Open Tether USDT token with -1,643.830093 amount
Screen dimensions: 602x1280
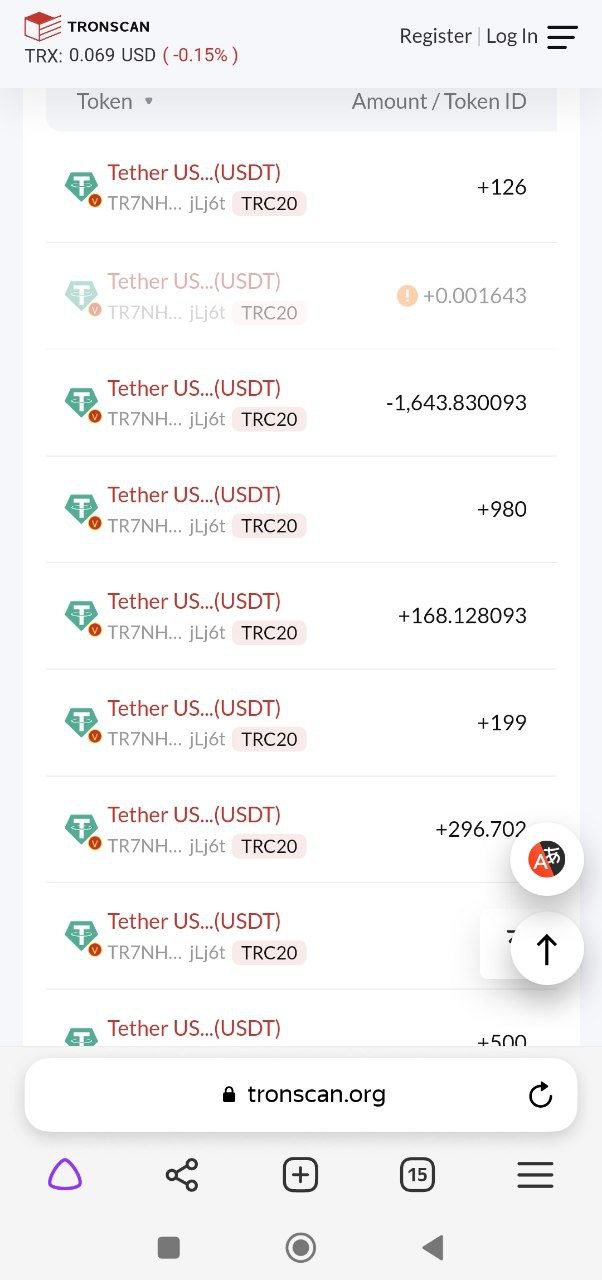point(194,388)
